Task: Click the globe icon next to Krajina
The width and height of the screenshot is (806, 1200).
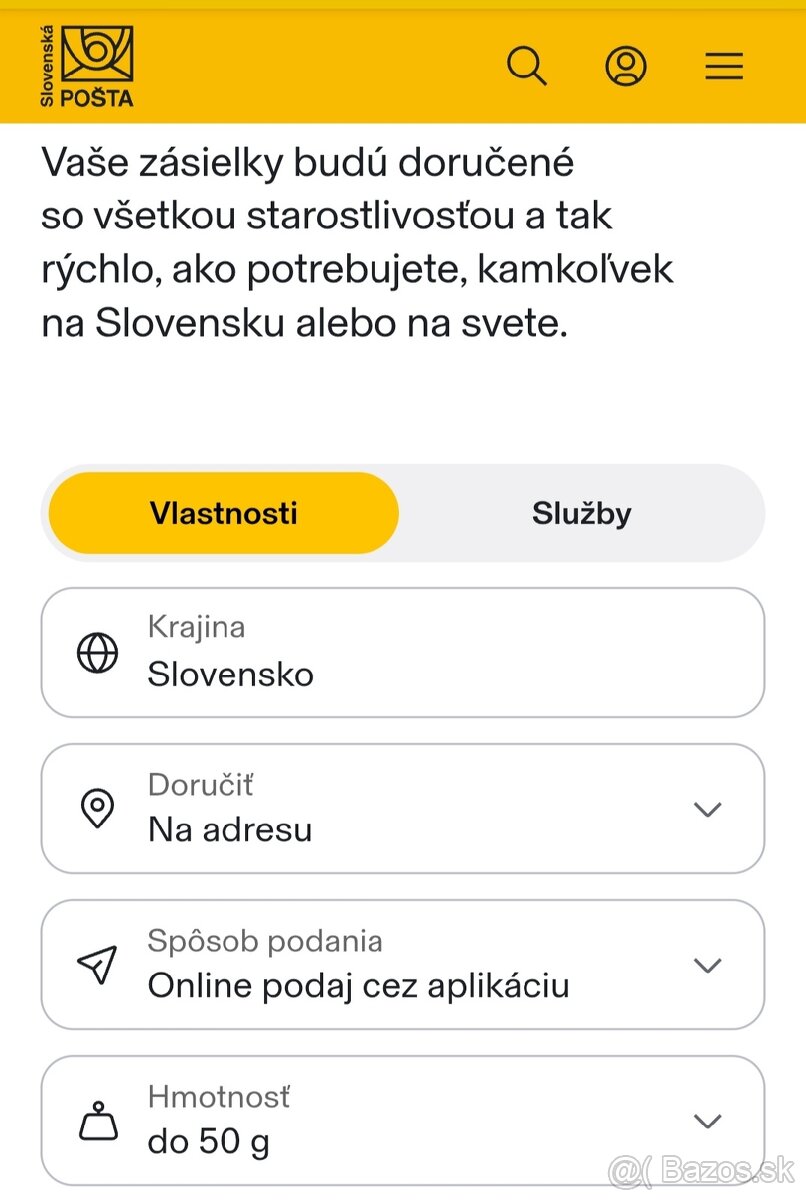Action: tap(97, 653)
